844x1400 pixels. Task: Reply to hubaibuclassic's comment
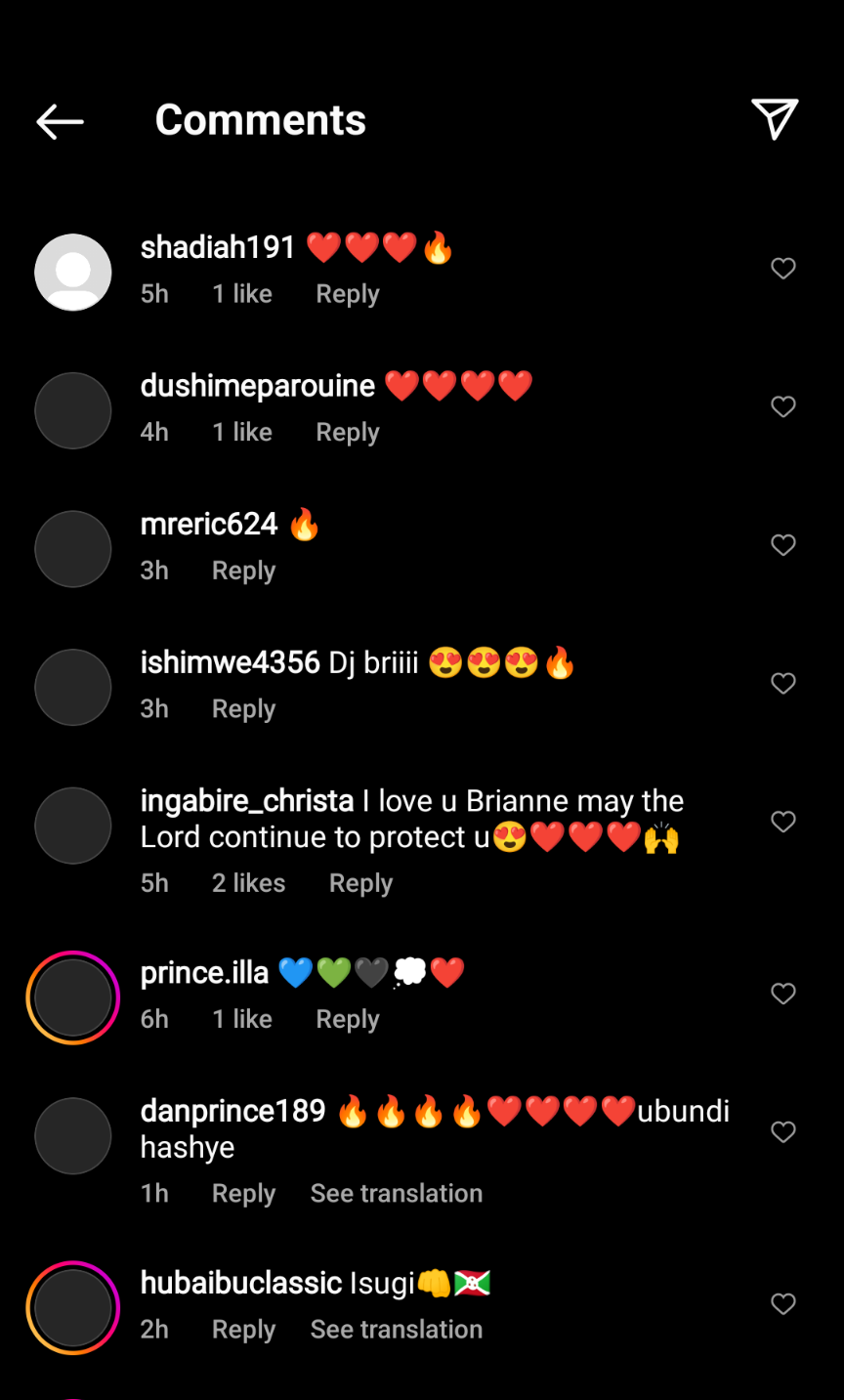tap(243, 1329)
